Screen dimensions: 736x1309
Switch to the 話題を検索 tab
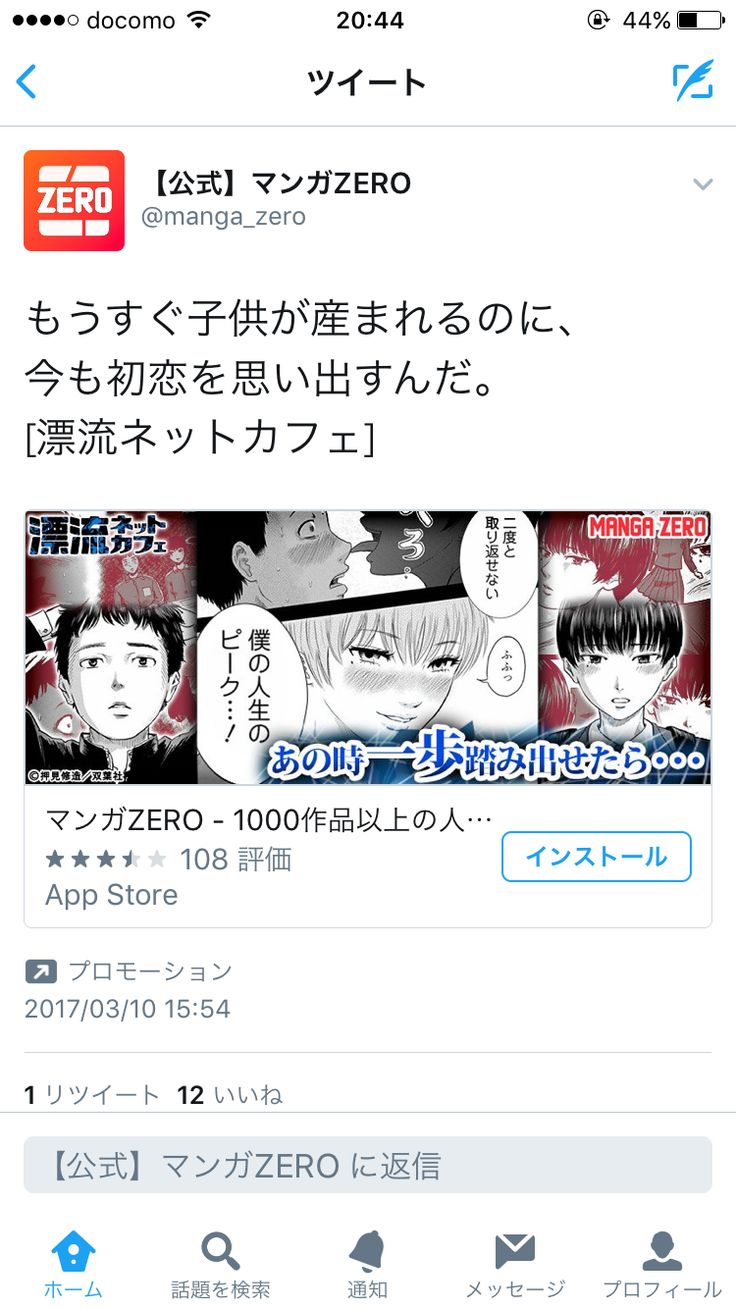[220, 1264]
